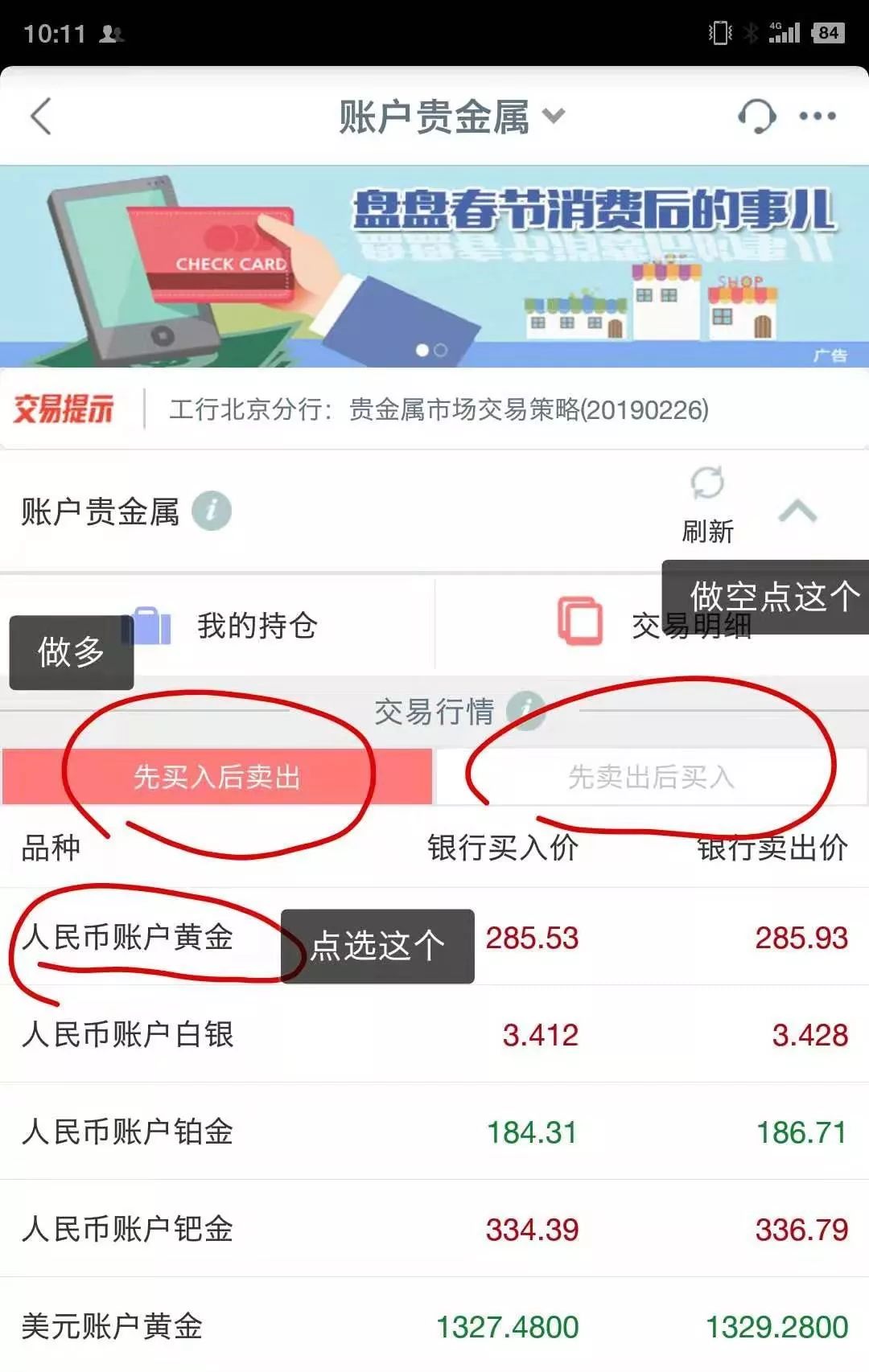Viewport: 869px width, 1372px height.
Task: Open the three-dot overflow menu
Action: click(x=817, y=117)
